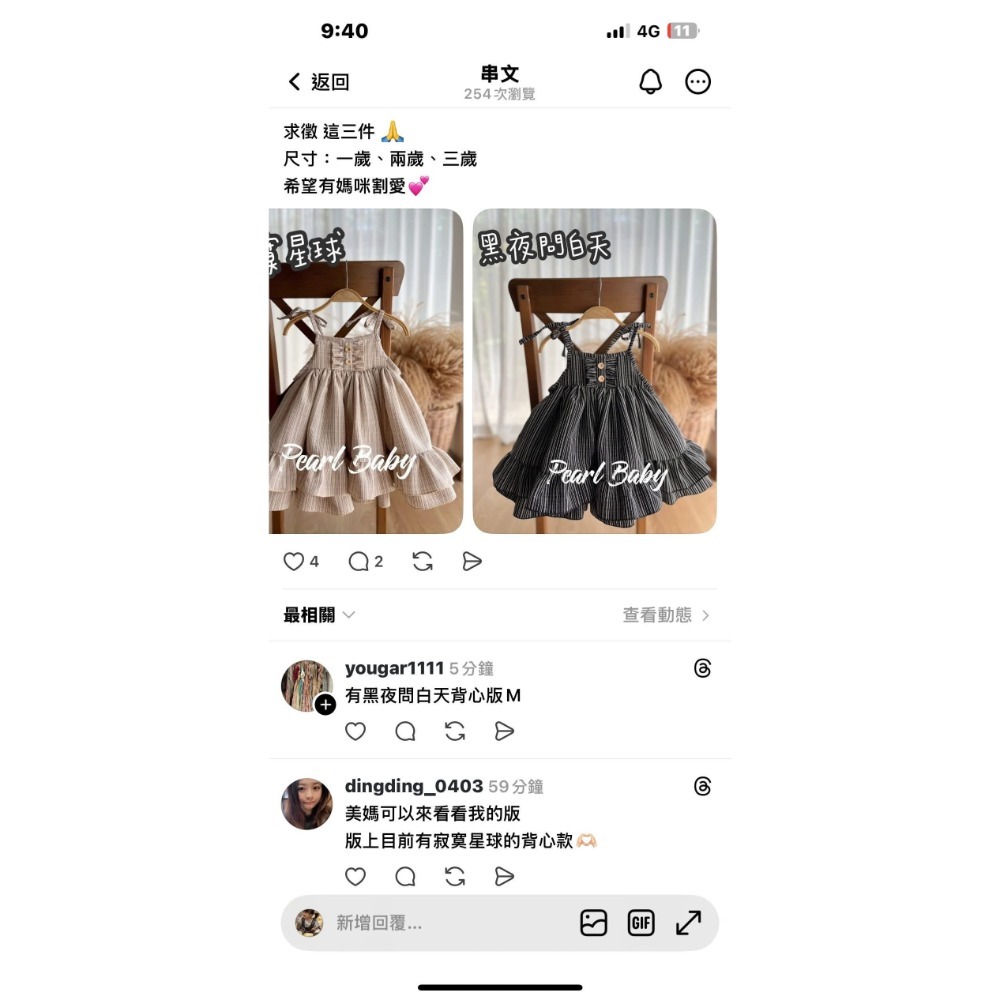
Task: Add a GIF to the reply
Action: 641,923
